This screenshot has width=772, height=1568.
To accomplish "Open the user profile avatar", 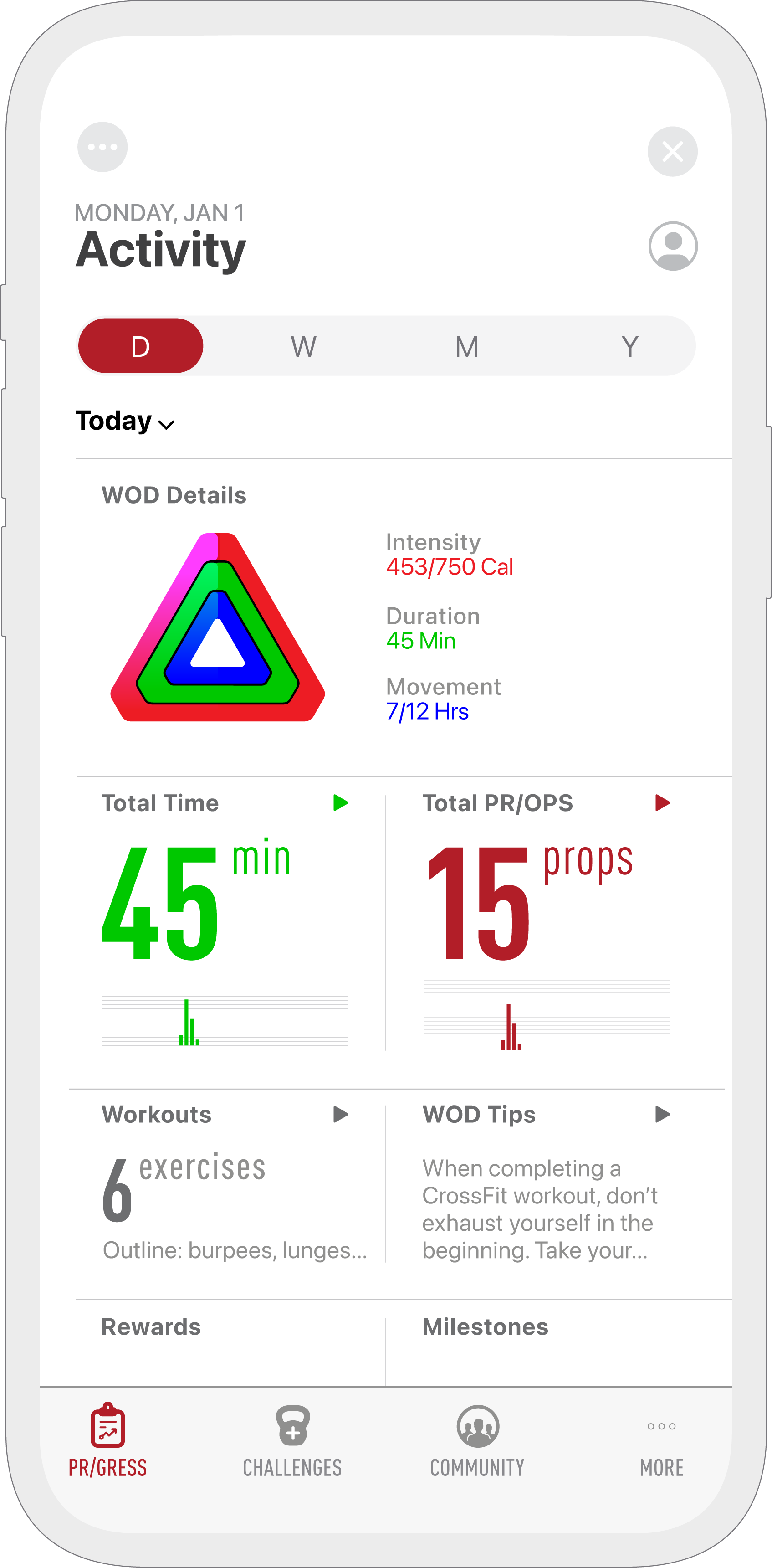I will point(672,246).
